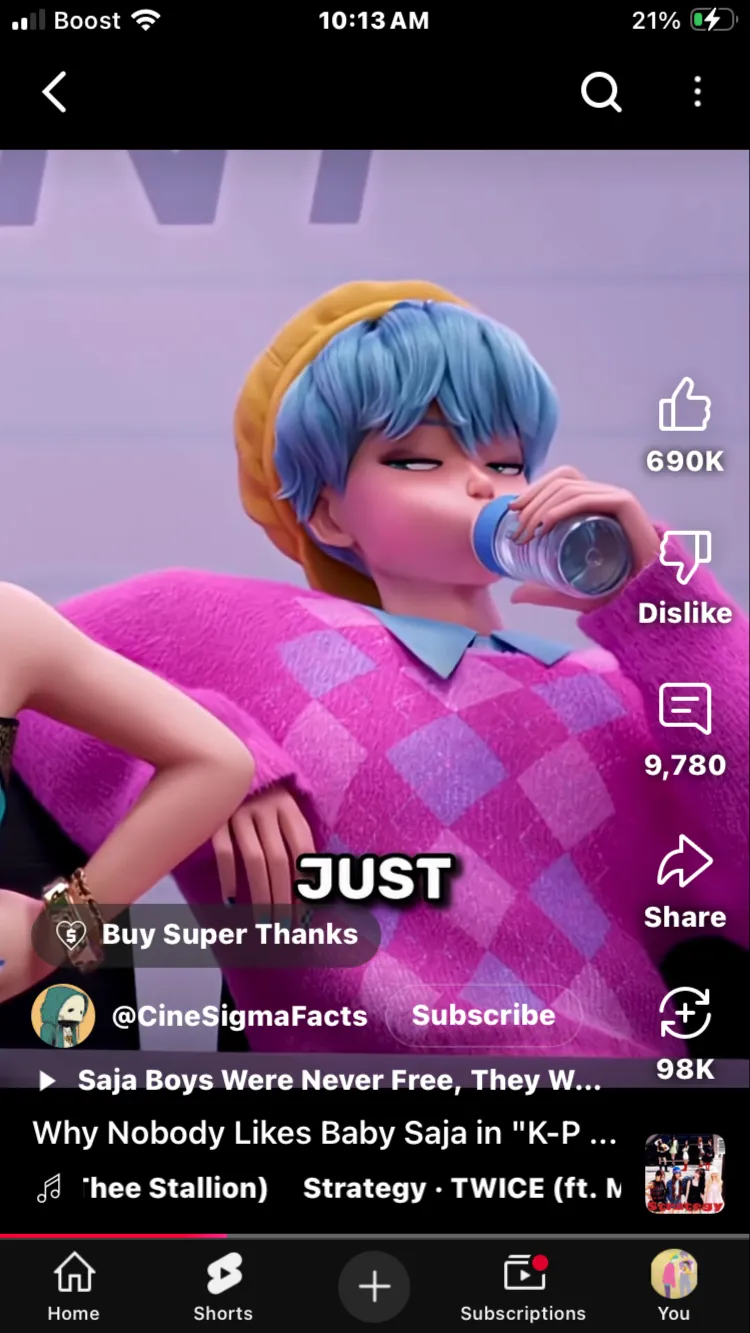Like this Short
Image resolution: width=750 pixels, height=1333 pixels.
tap(685, 406)
